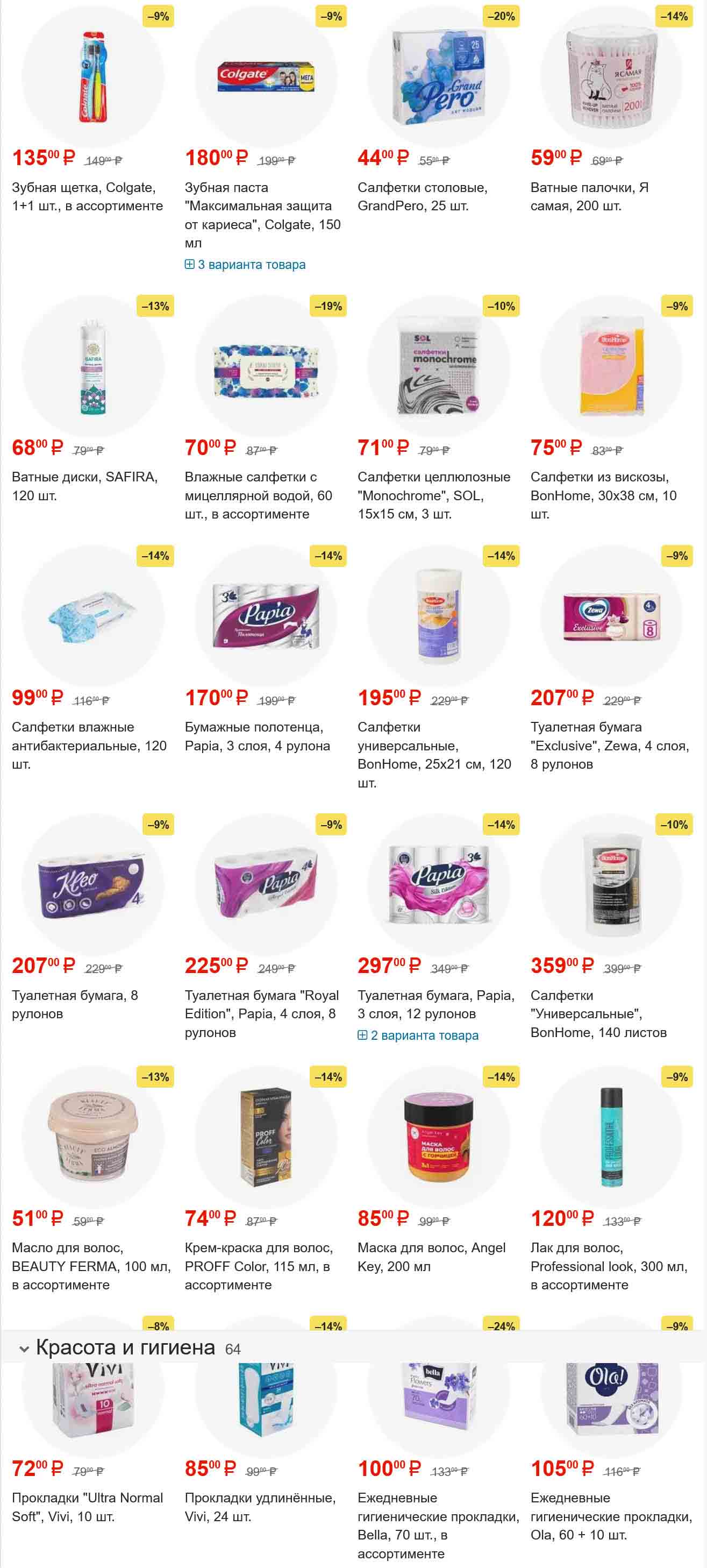Open Zewa Exclusive toilet paper product

click(609, 745)
